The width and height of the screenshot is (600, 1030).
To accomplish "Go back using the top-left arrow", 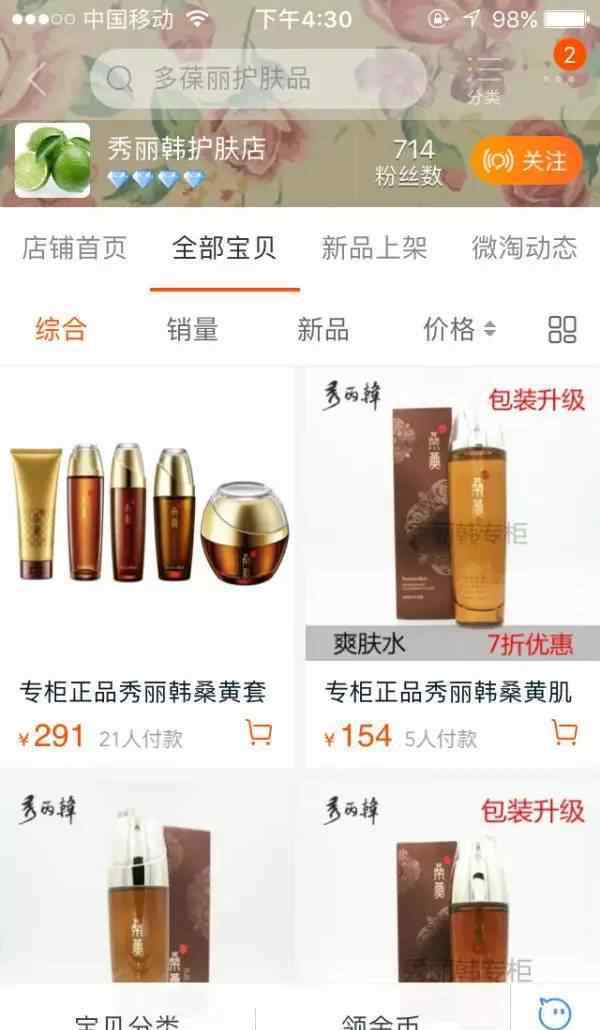I will 37,79.
